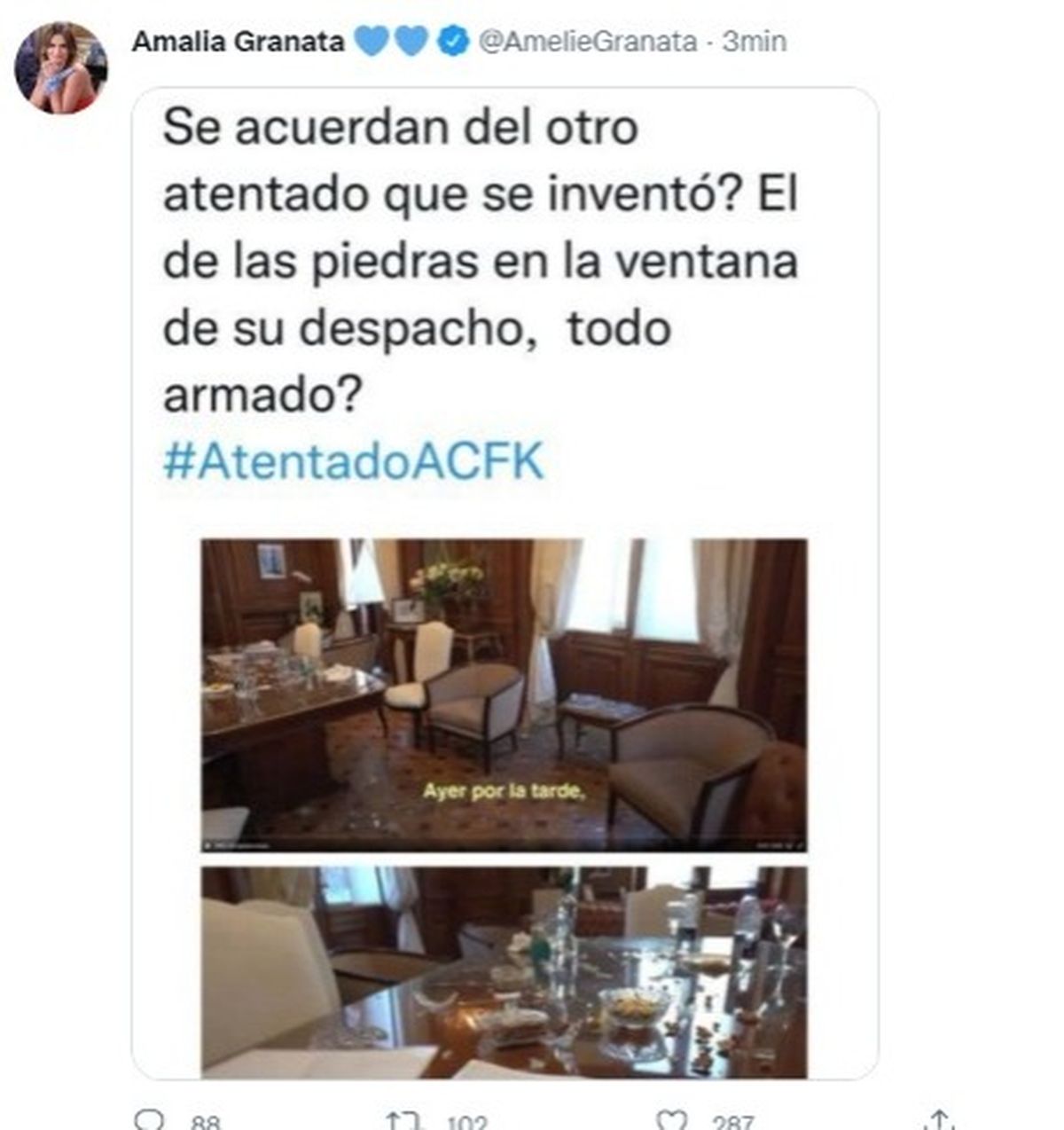
Task: Open the @AmelieGranata handle link
Action: 587,41
